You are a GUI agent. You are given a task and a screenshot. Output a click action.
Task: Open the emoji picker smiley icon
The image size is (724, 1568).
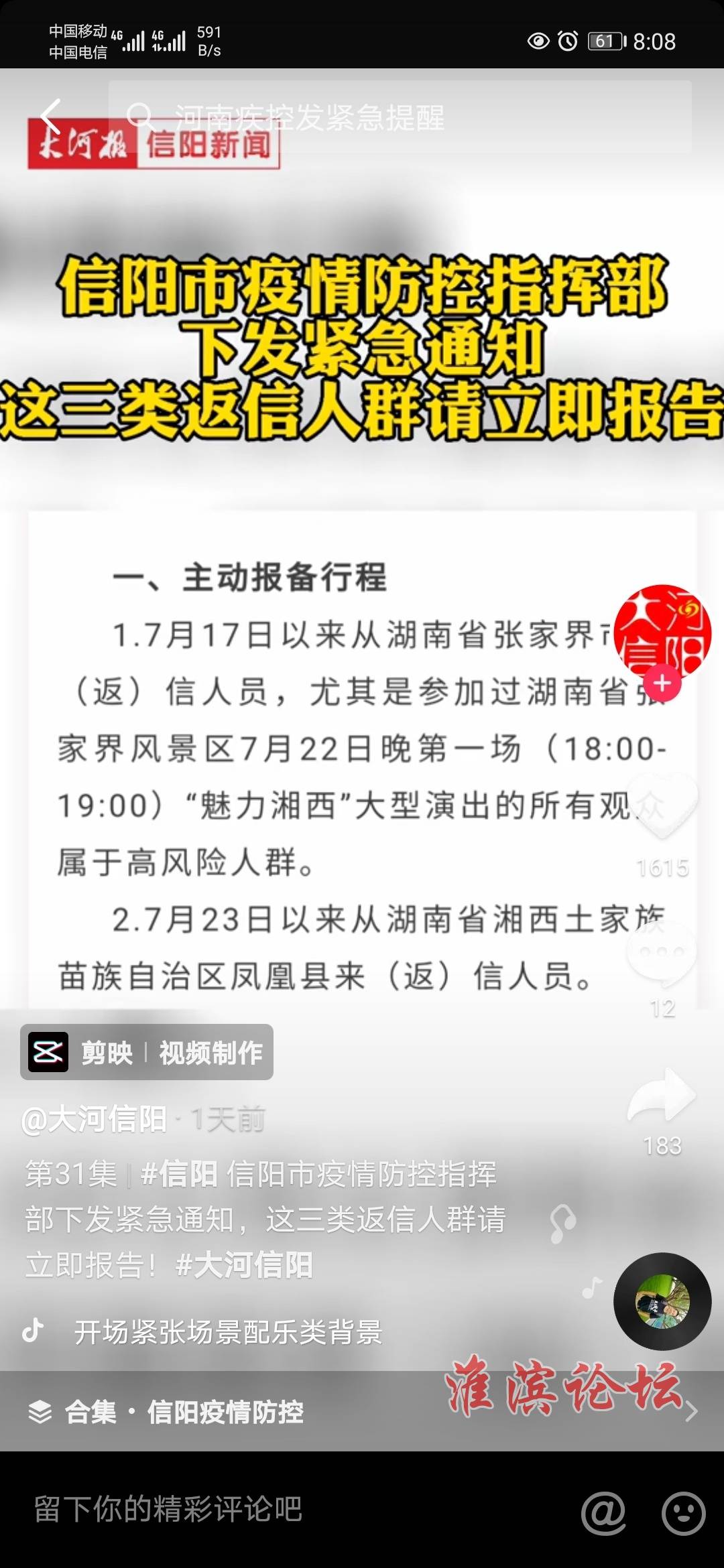click(x=683, y=1512)
